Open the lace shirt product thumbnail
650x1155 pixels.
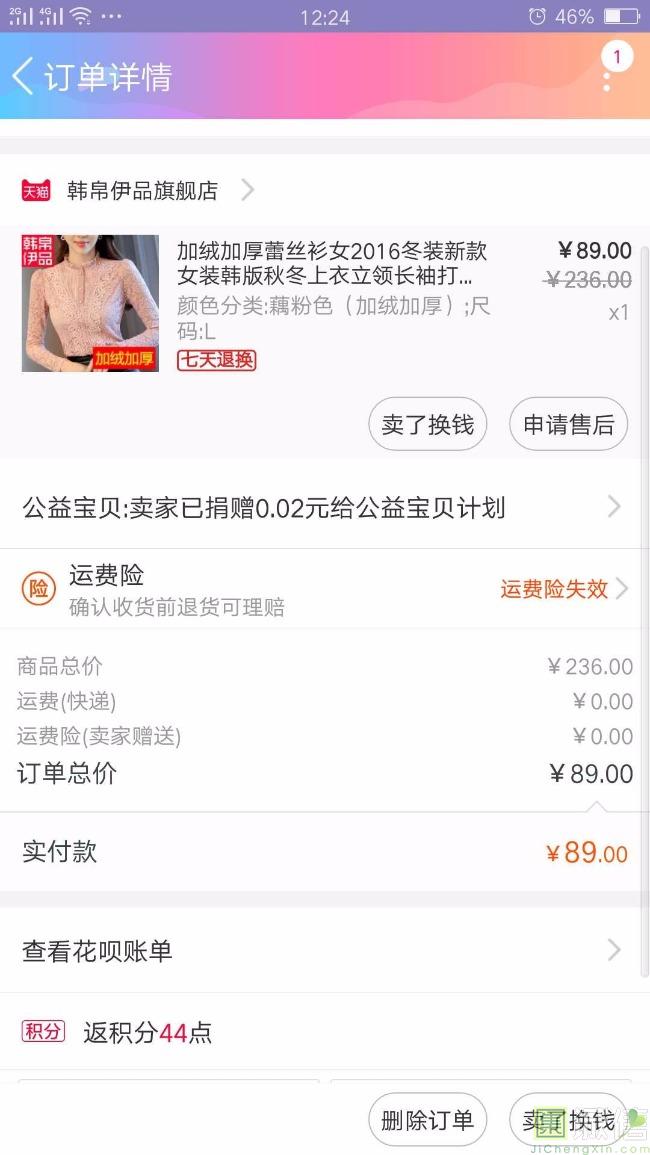click(90, 303)
